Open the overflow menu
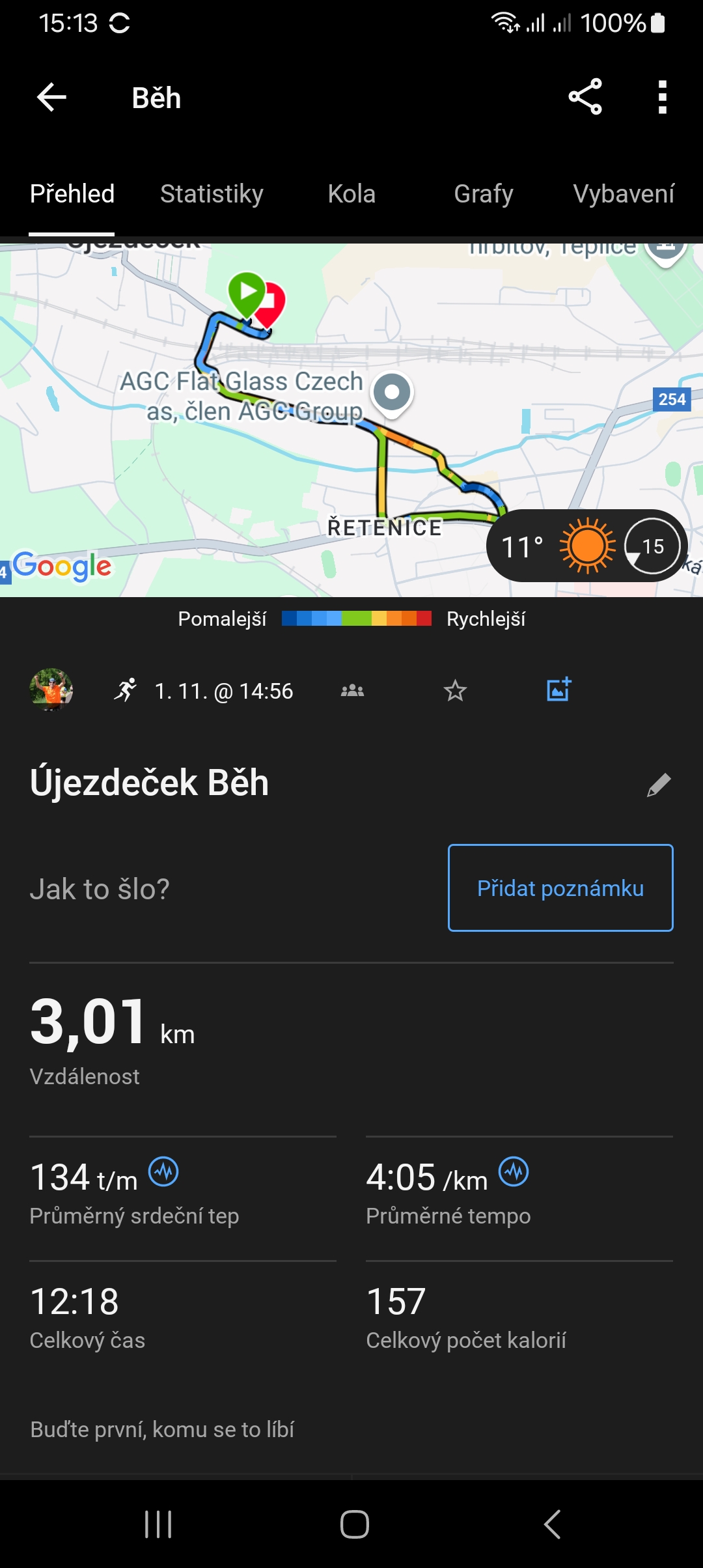703x1568 pixels. (x=662, y=98)
